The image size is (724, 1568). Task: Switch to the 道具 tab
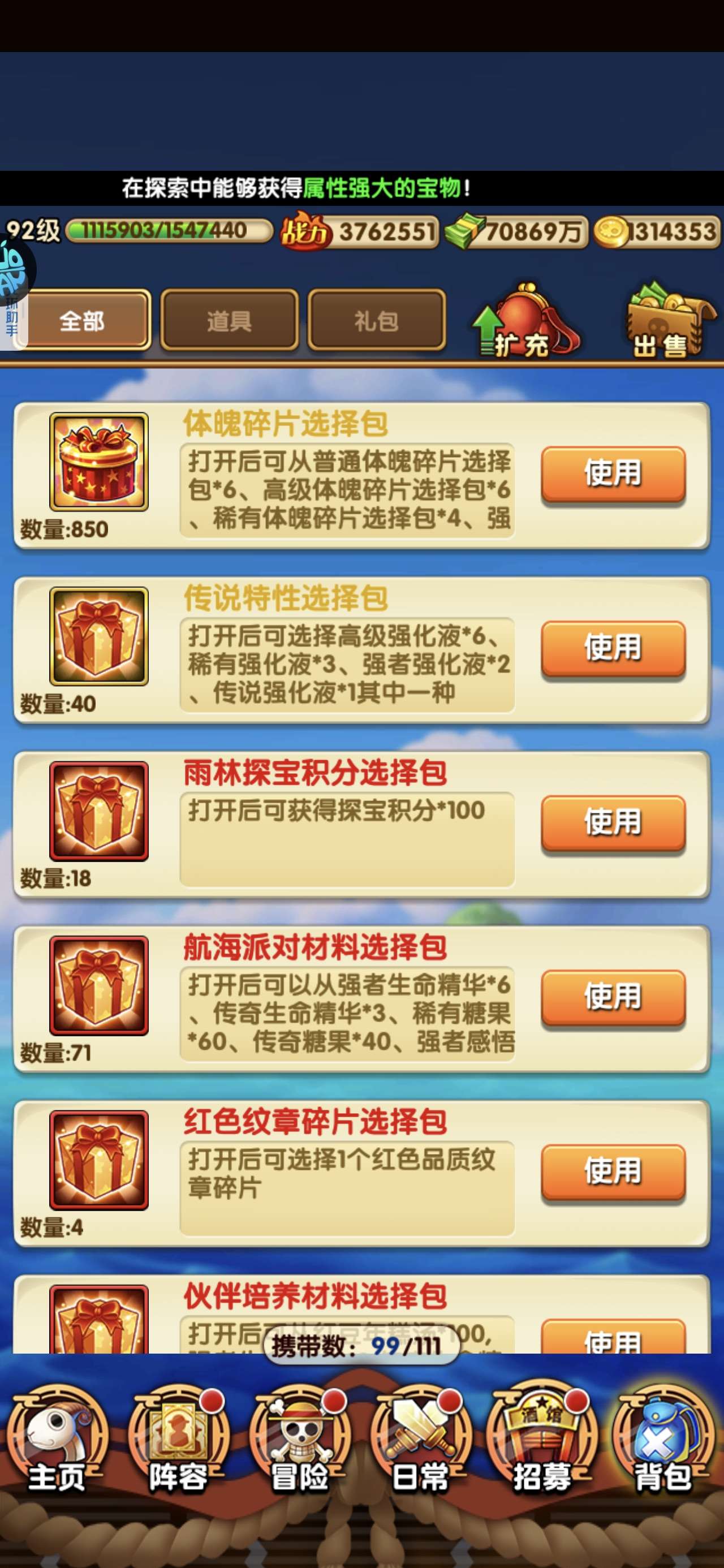click(x=229, y=320)
